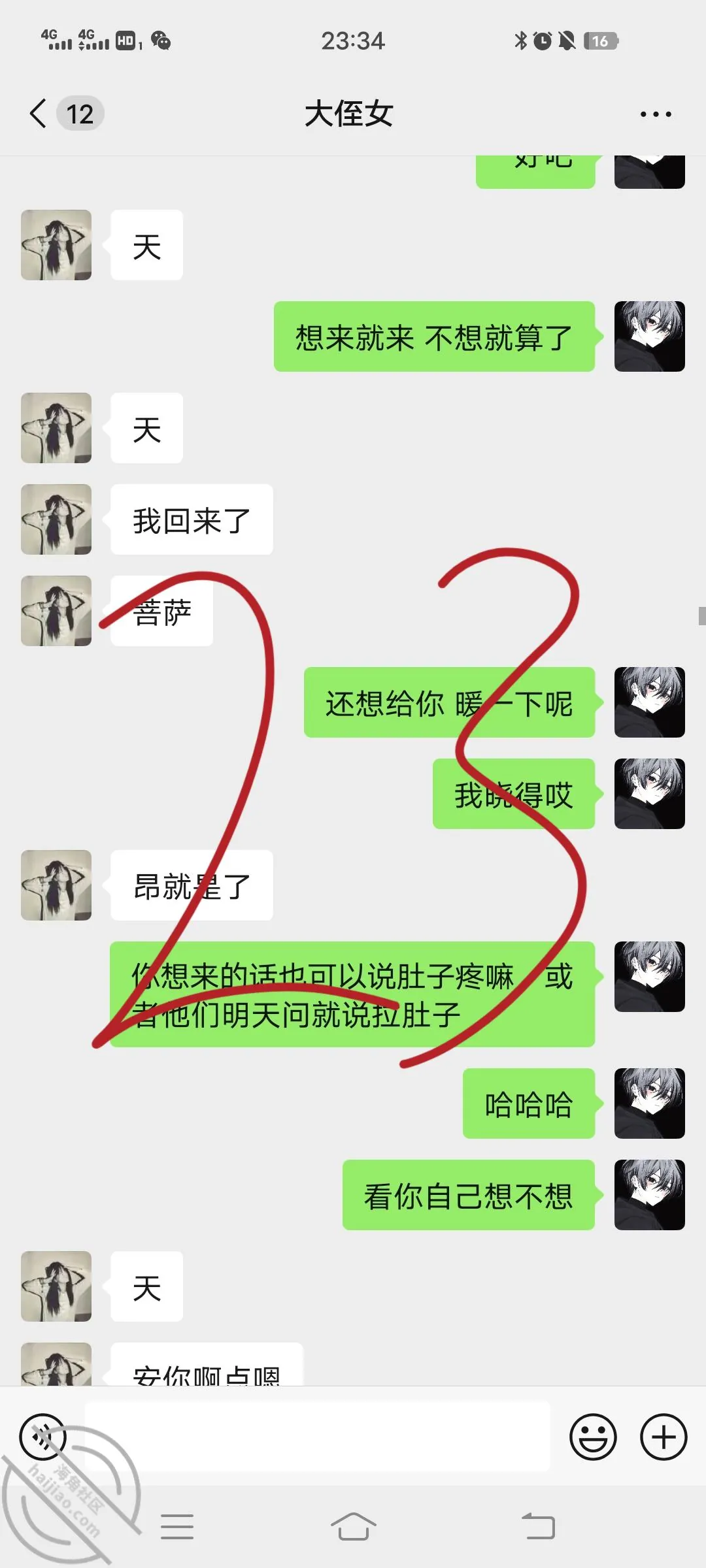
Task: Open the three-dot chat info menu
Action: click(x=656, y=114)
